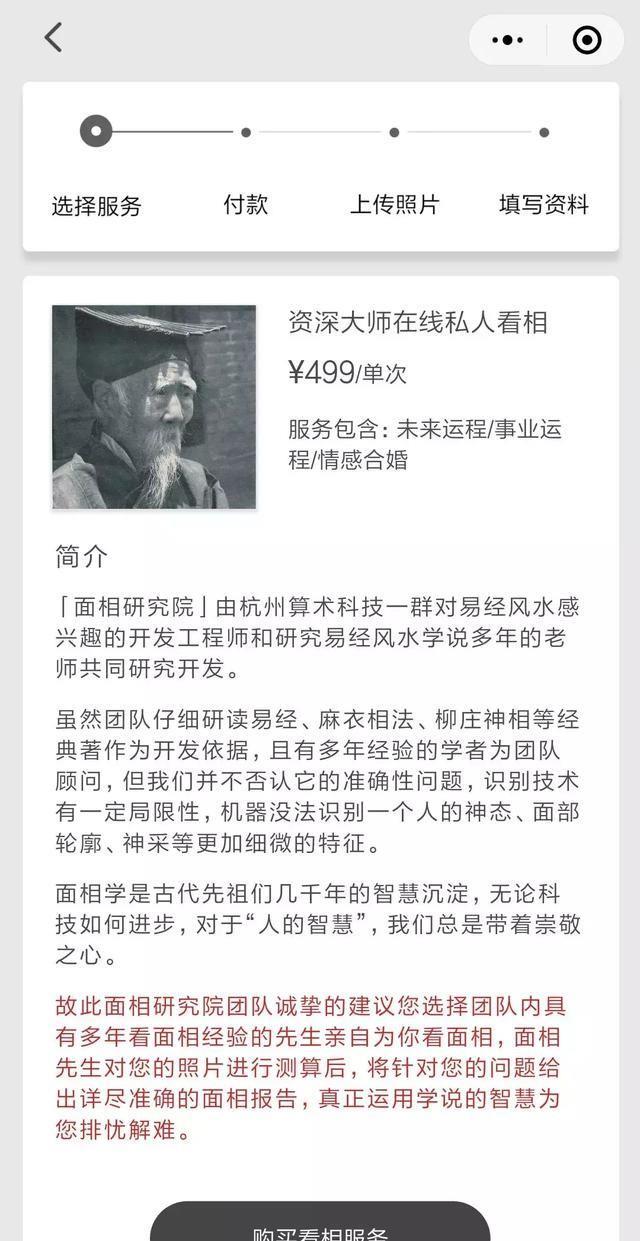Image resolution: width=640 pixels, height=1241 pixels.
Task: Tap the 购买看相服务 purchase button
Action: 320,1226
